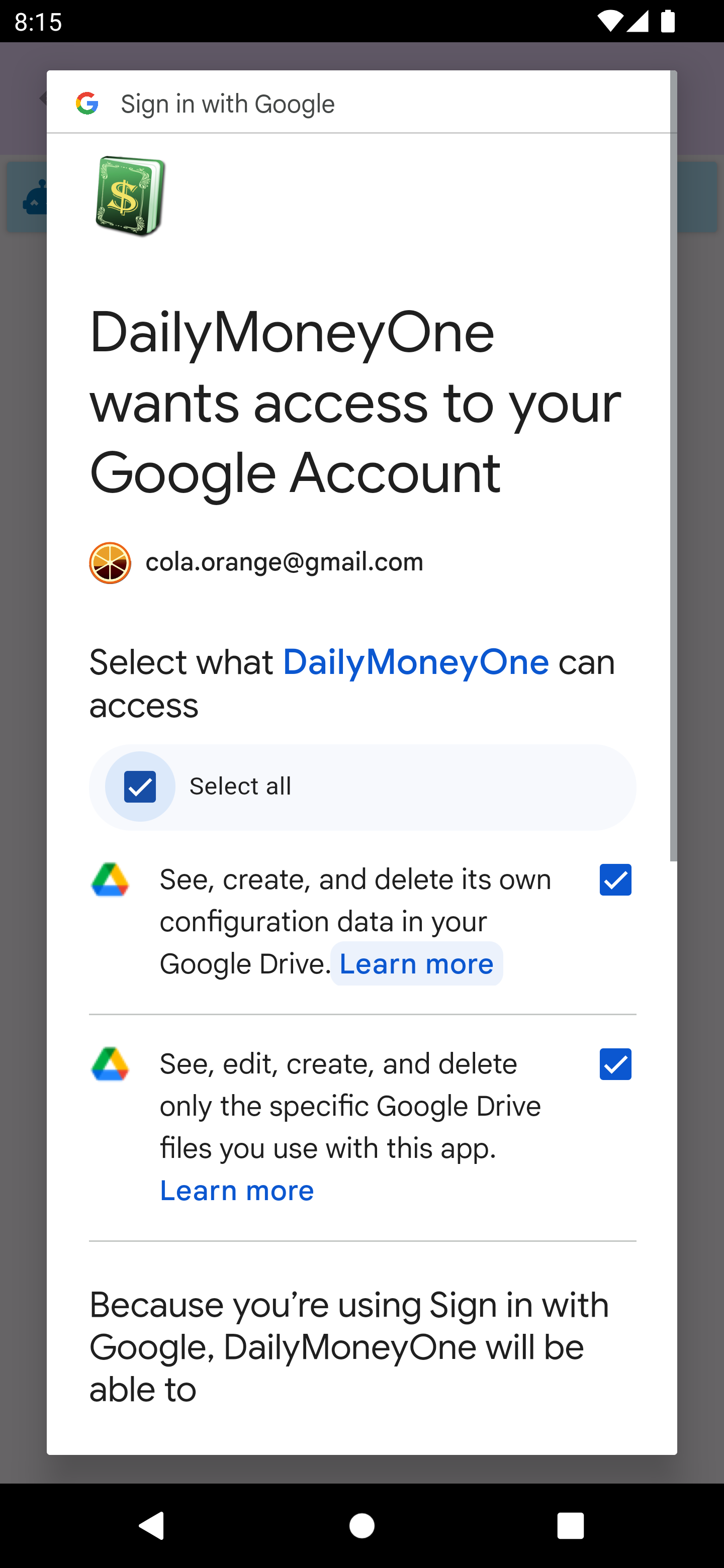This screenshot has height=1568, width=724.
Task: Open Learn more about specific Drive files
Action: [237, 1191]
